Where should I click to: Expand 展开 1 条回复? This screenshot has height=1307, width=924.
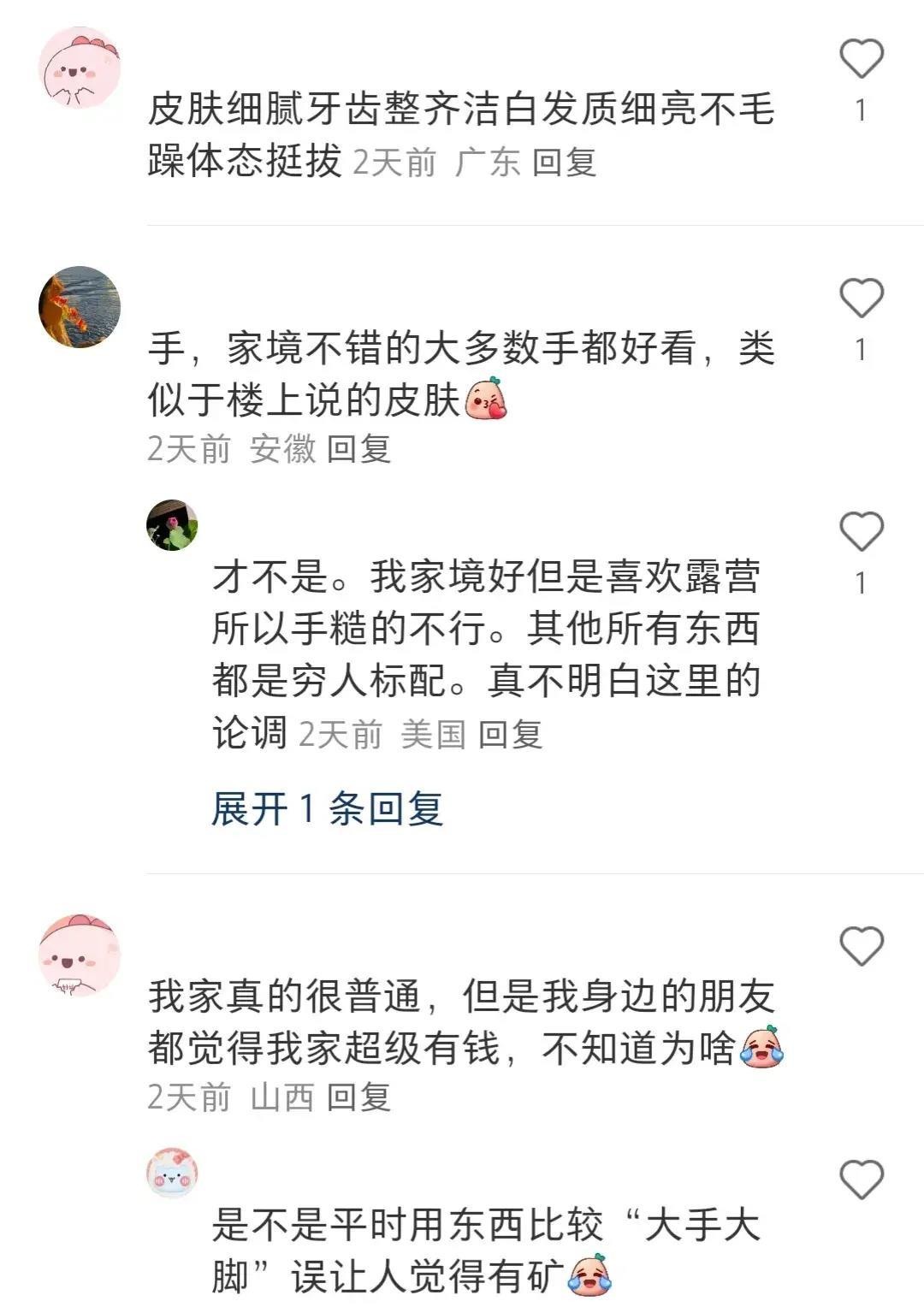point(327,808)
